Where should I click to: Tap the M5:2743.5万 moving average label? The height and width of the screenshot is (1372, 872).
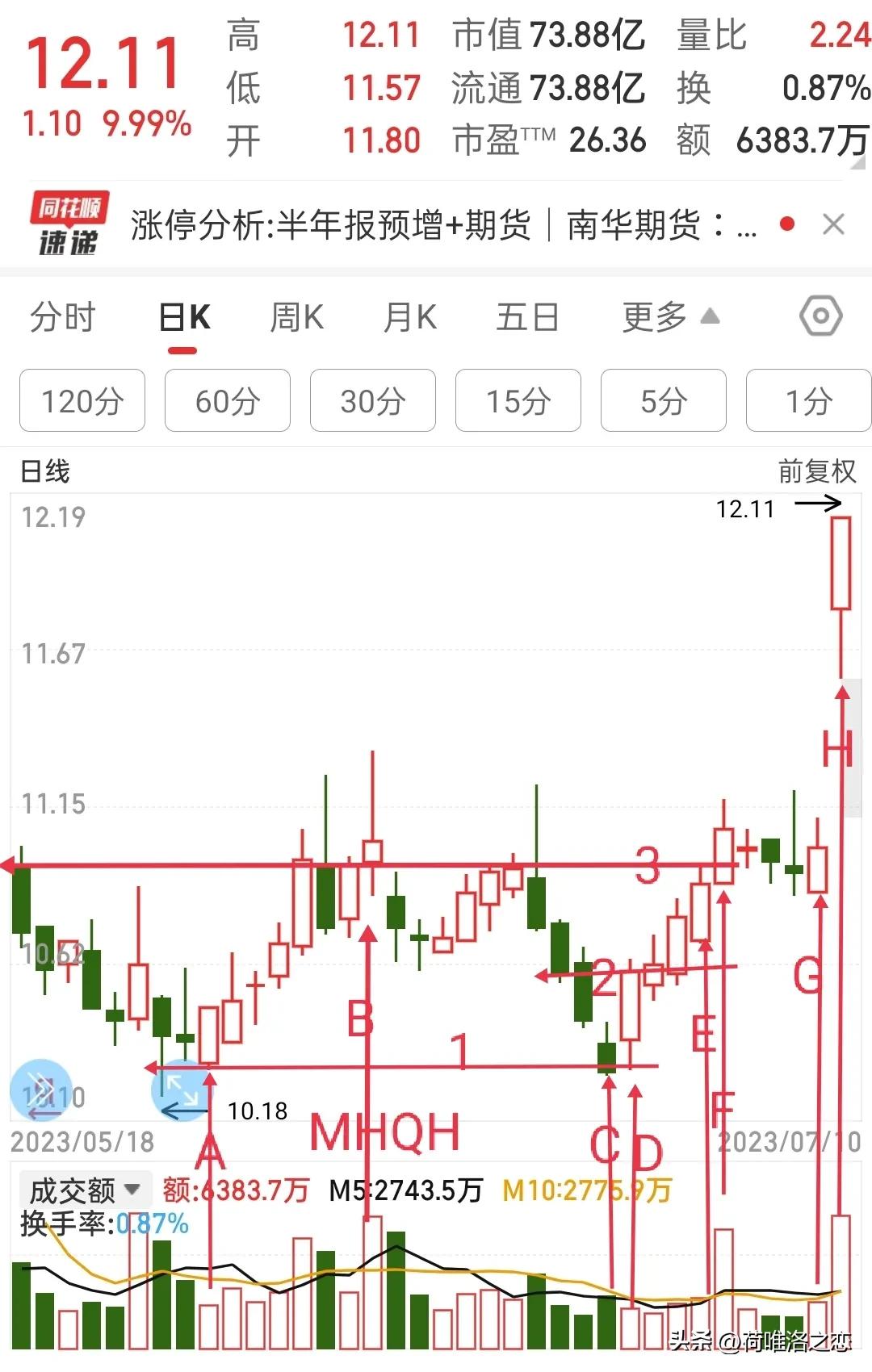(x=405, y=1188)
